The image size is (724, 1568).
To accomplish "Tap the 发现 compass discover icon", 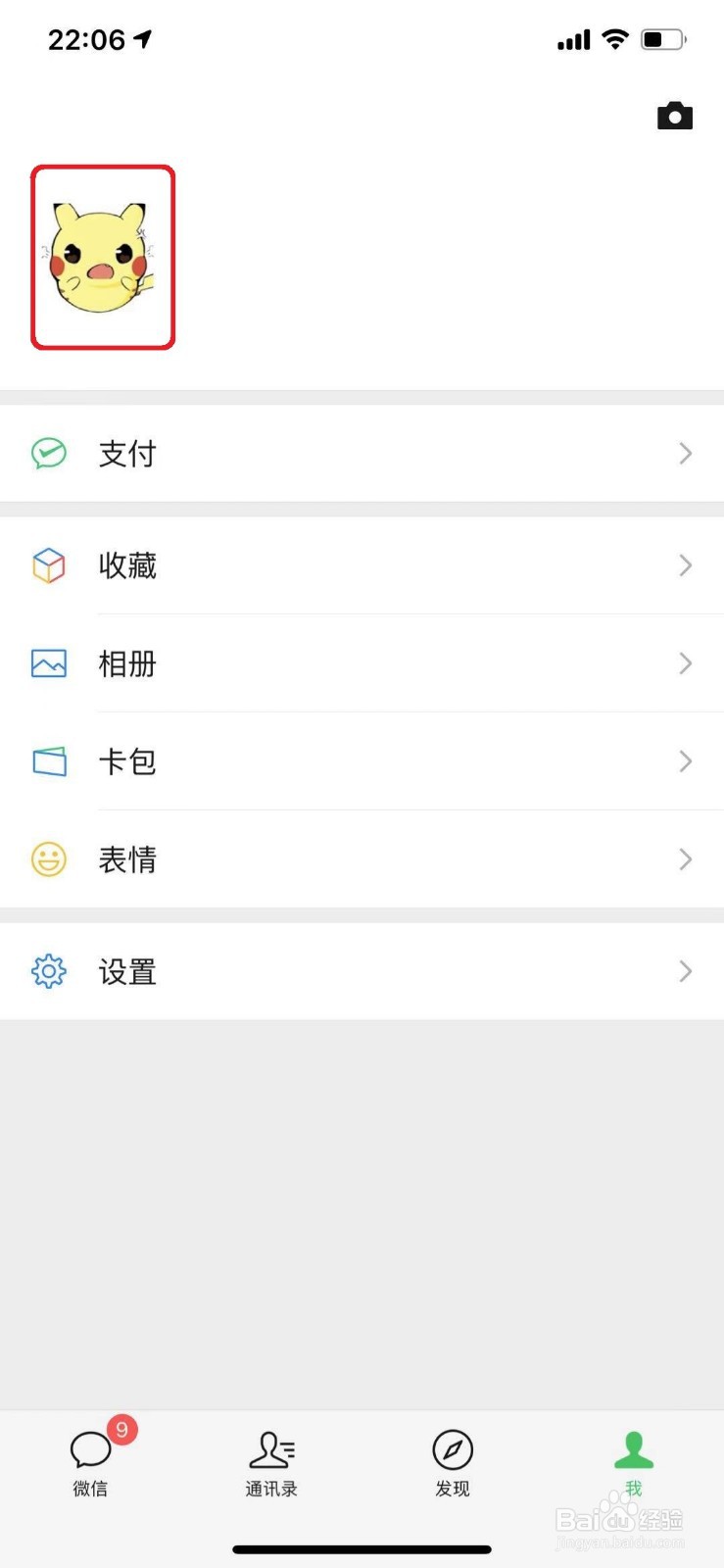I will coord(452,1448).
